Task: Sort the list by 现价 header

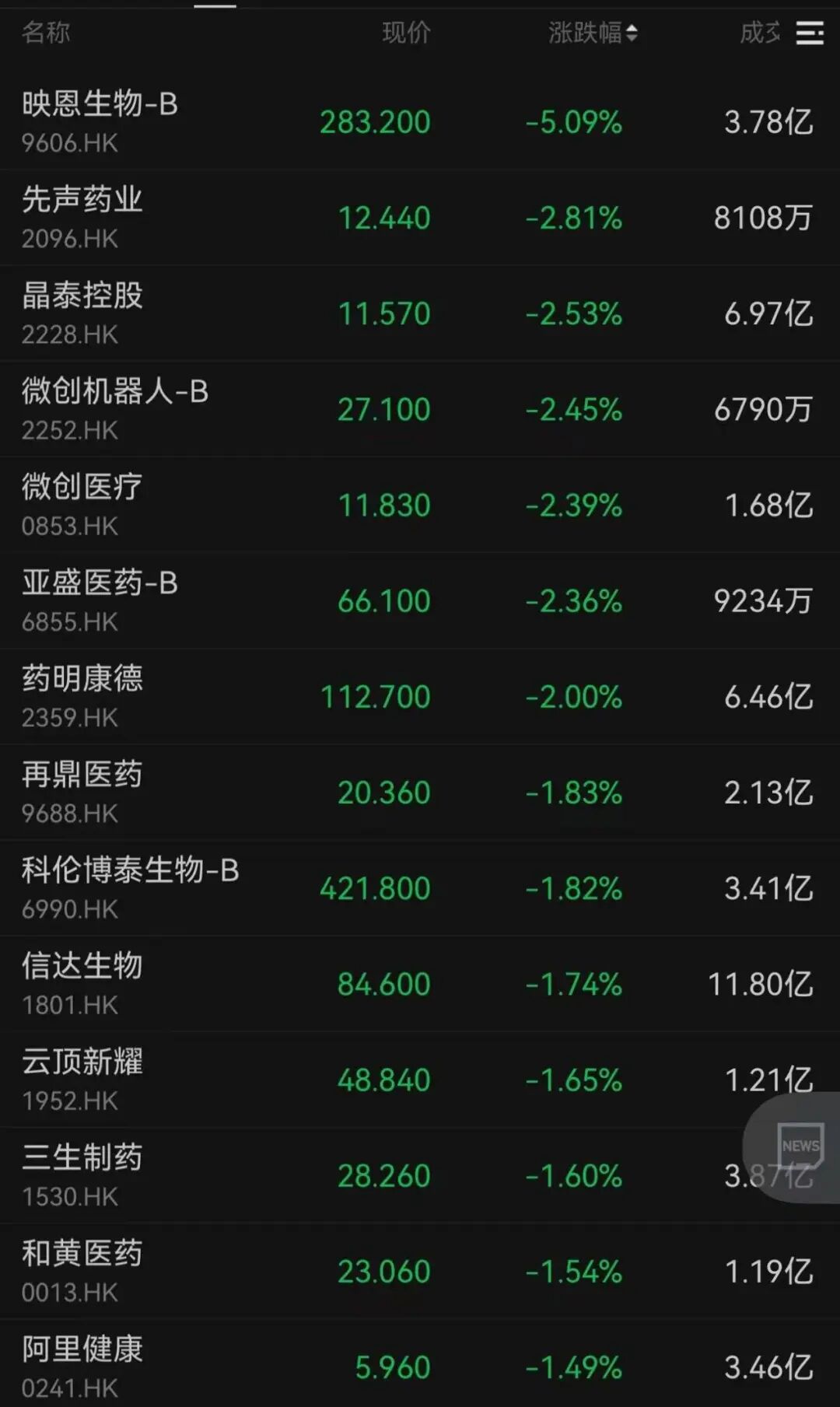Action: (406, 33)
